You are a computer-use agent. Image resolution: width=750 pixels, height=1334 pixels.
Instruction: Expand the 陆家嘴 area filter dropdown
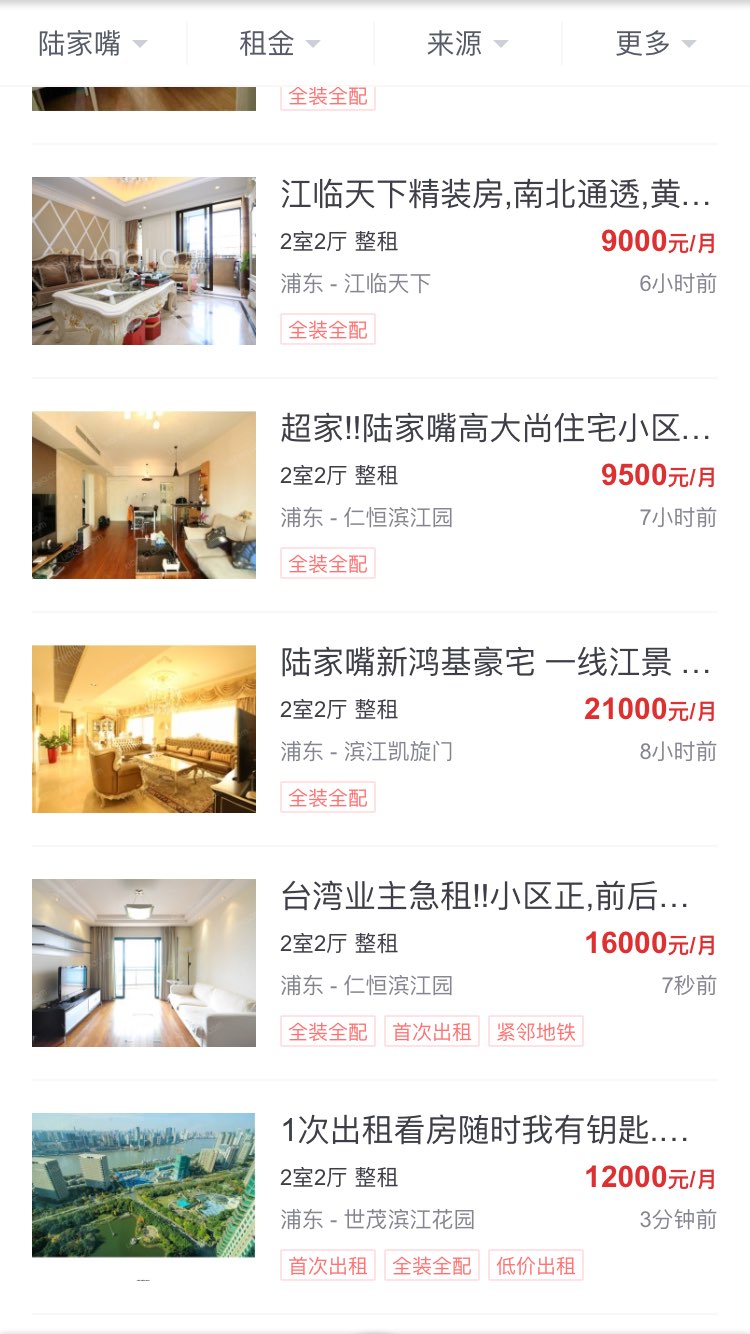[93, 44]
